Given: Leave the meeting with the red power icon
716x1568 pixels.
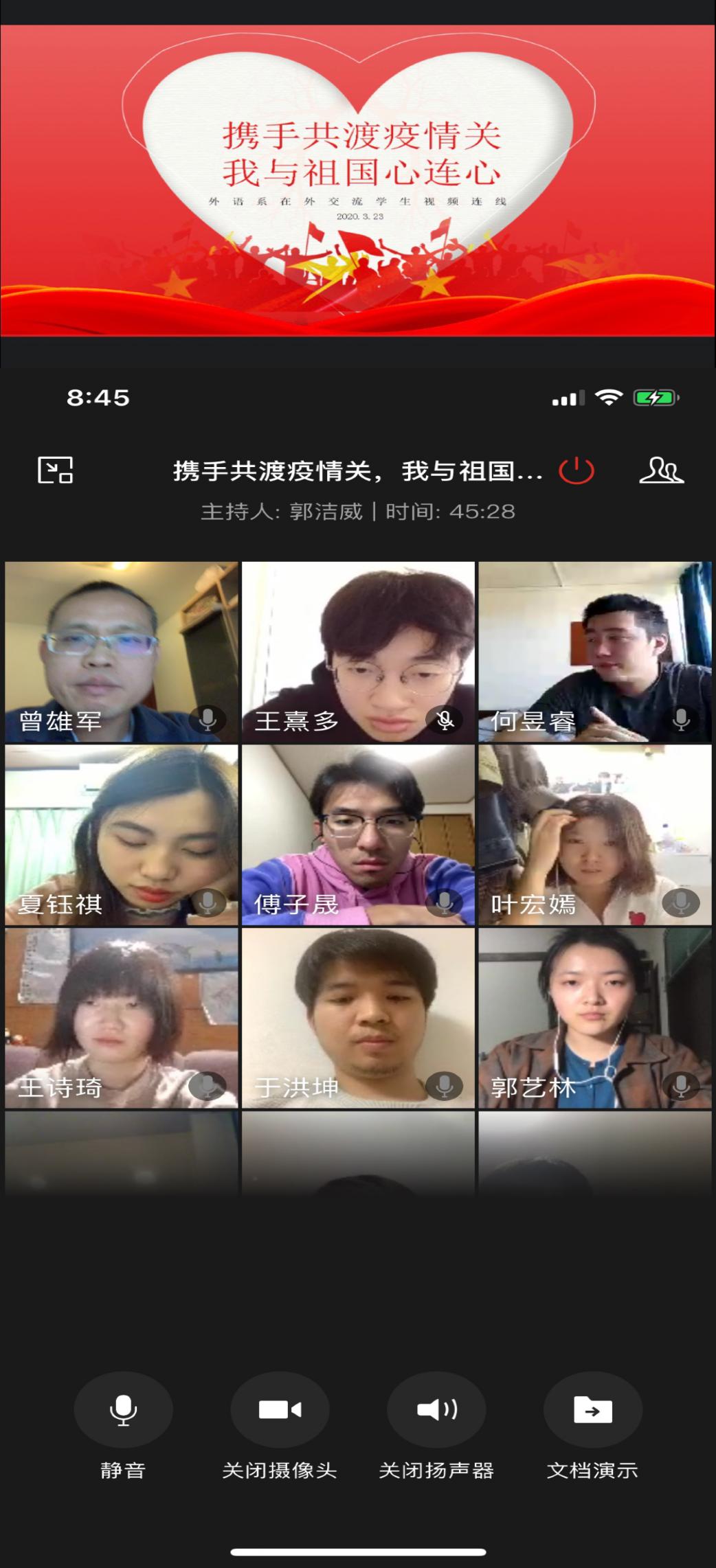Looking at the screenshot, I should coord(576,470).
